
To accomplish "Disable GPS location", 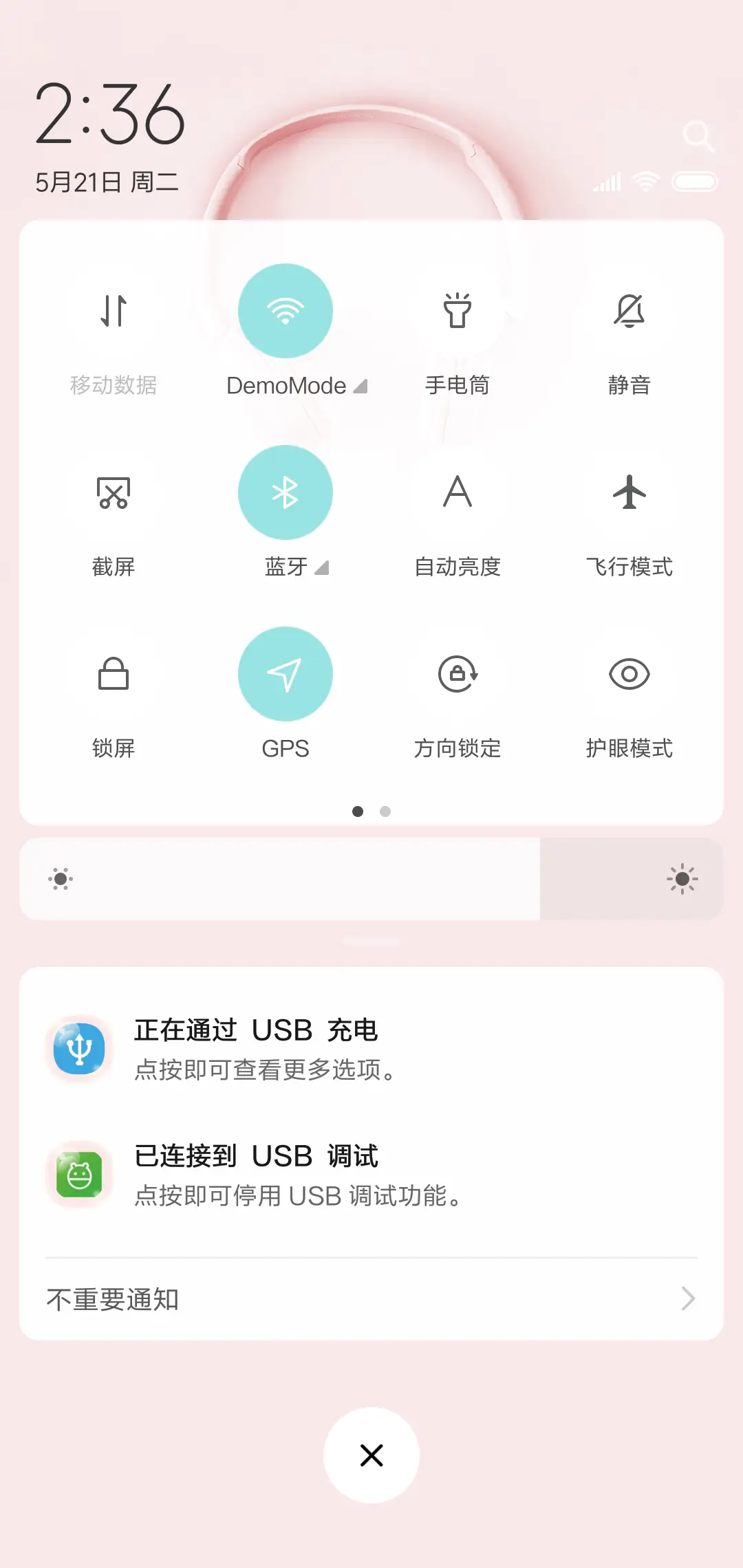I will [x=286, y=675].
